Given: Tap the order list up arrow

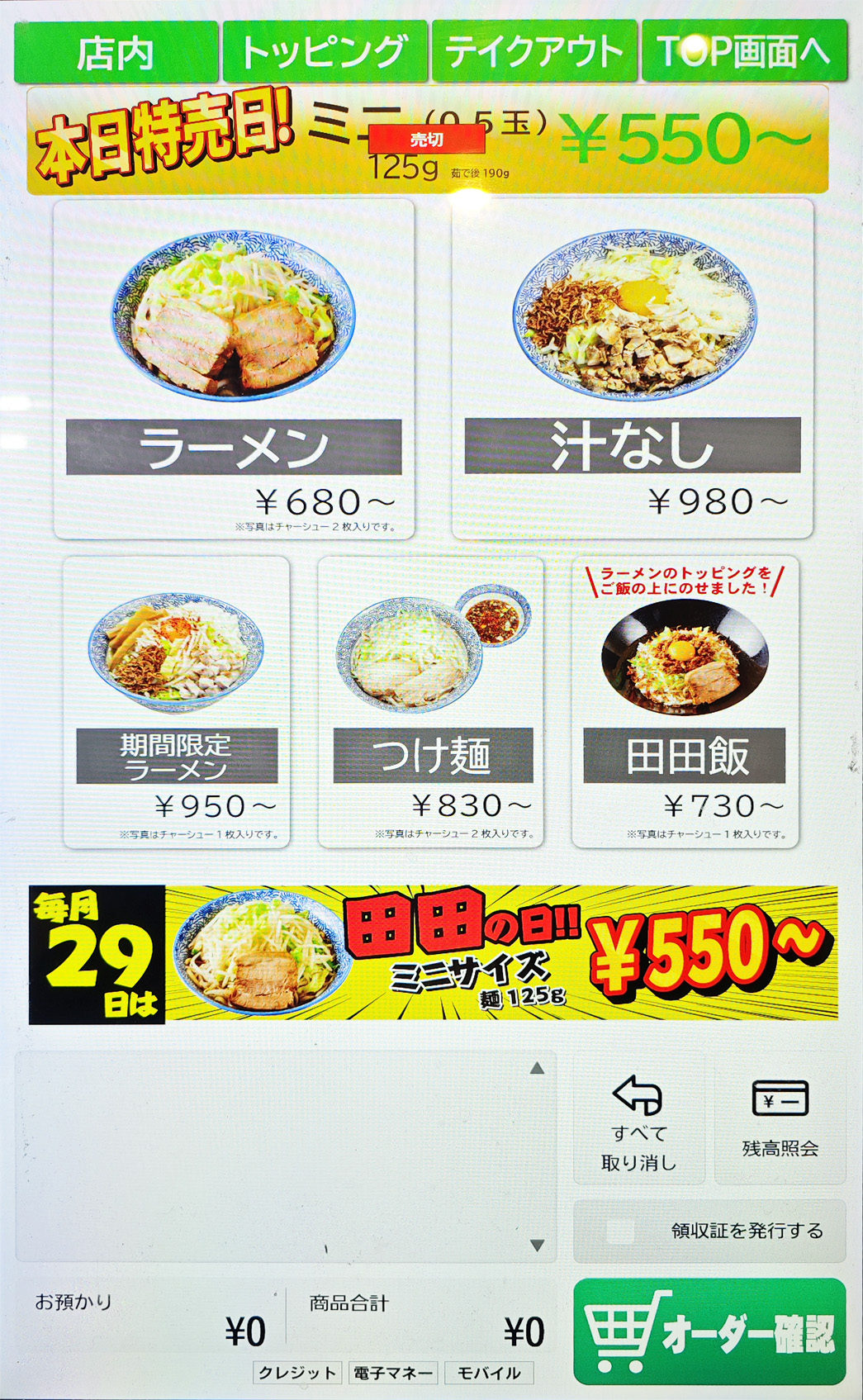Looking at the screenshot, I should (x=537, y=1068).
